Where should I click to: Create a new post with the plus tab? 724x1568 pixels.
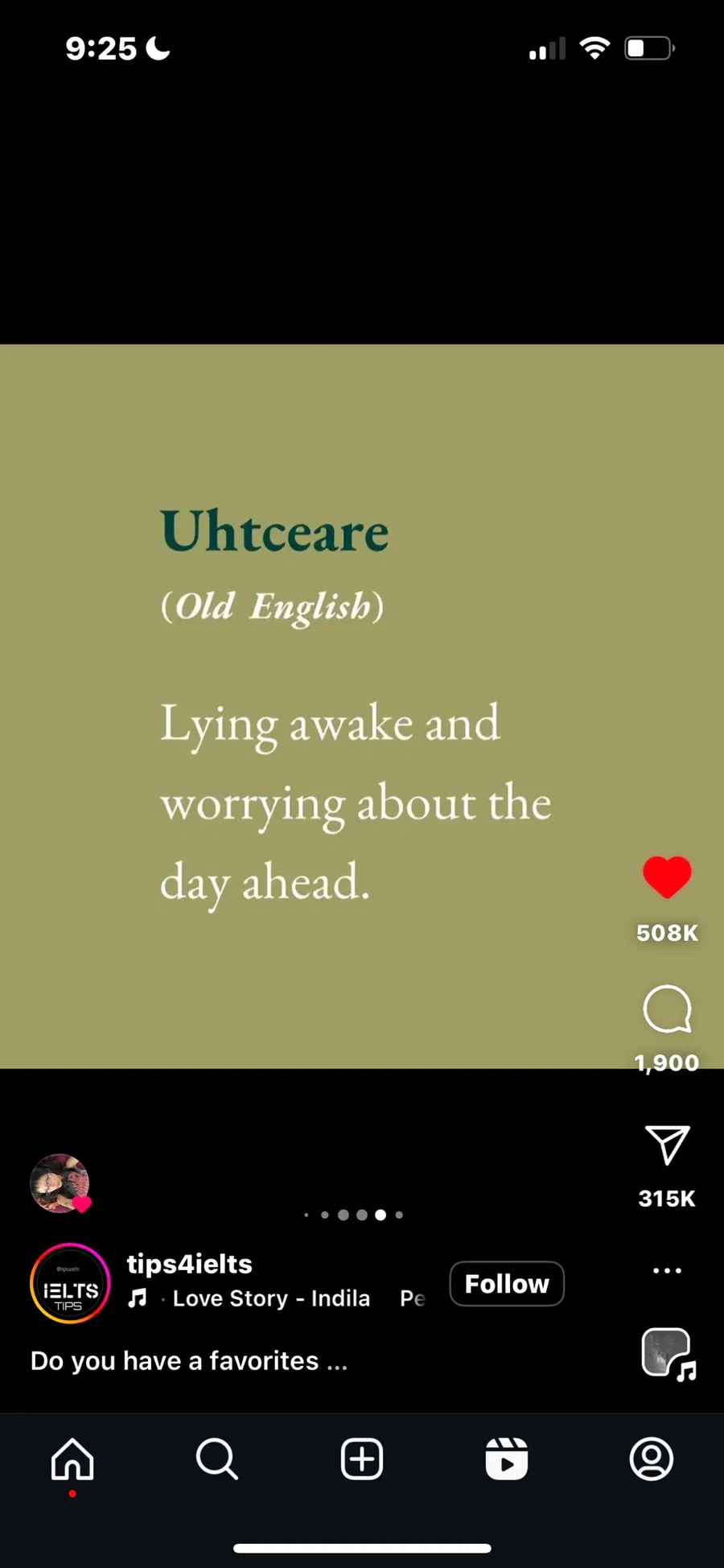362,1459
